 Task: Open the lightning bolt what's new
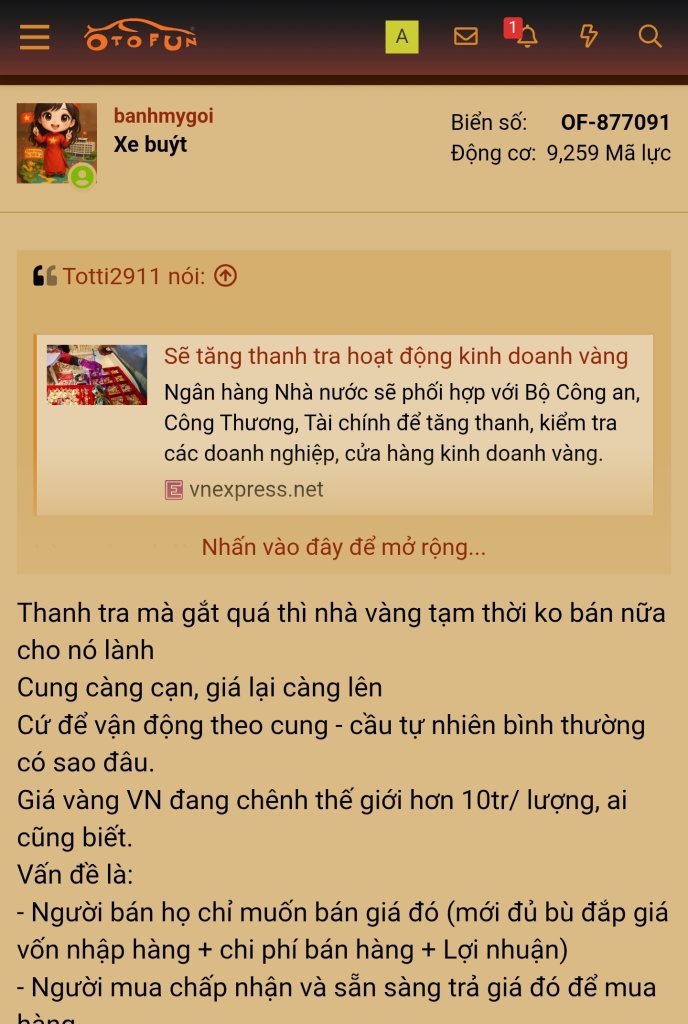pyautogui.click(x=589, y=37)
